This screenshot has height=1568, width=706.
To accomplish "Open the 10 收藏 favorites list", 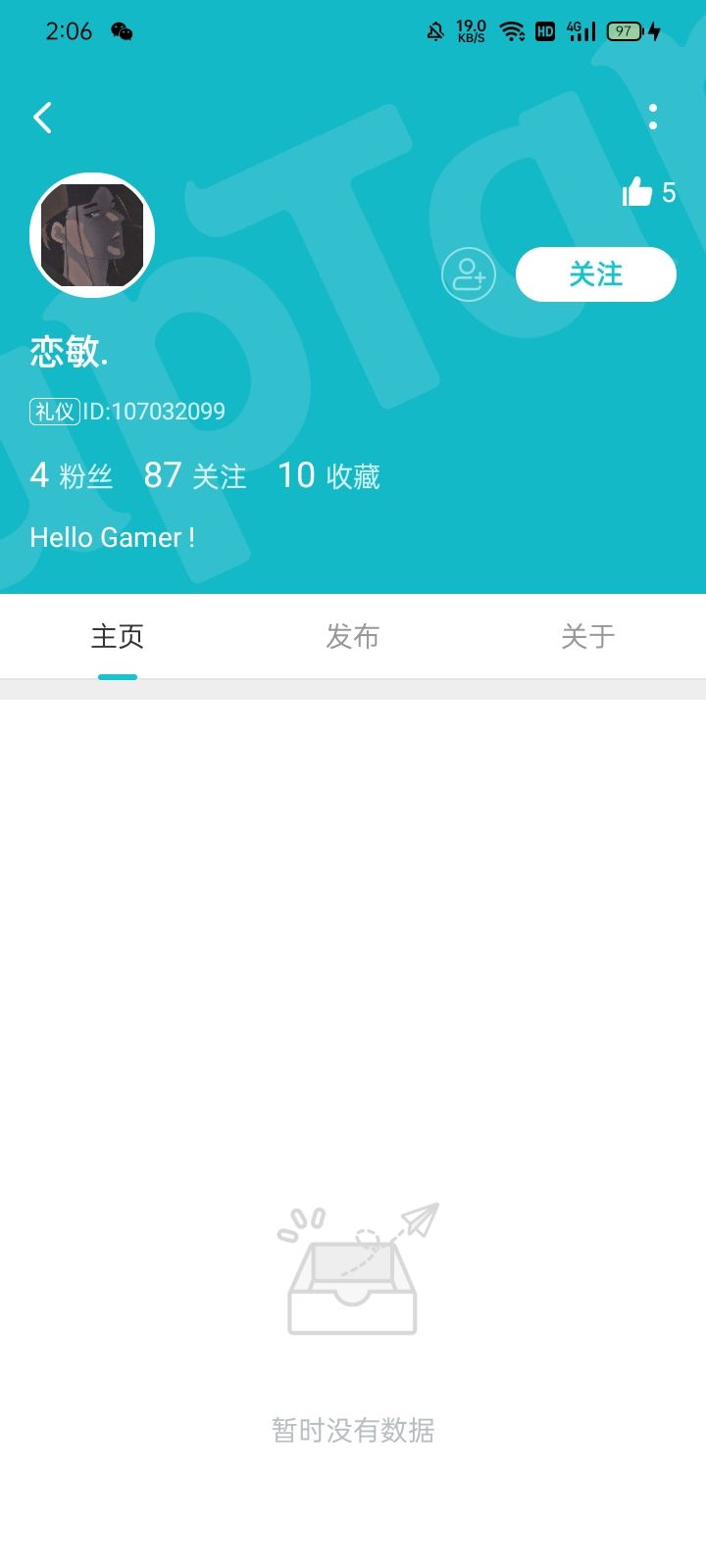I will [x=328, y=475].
